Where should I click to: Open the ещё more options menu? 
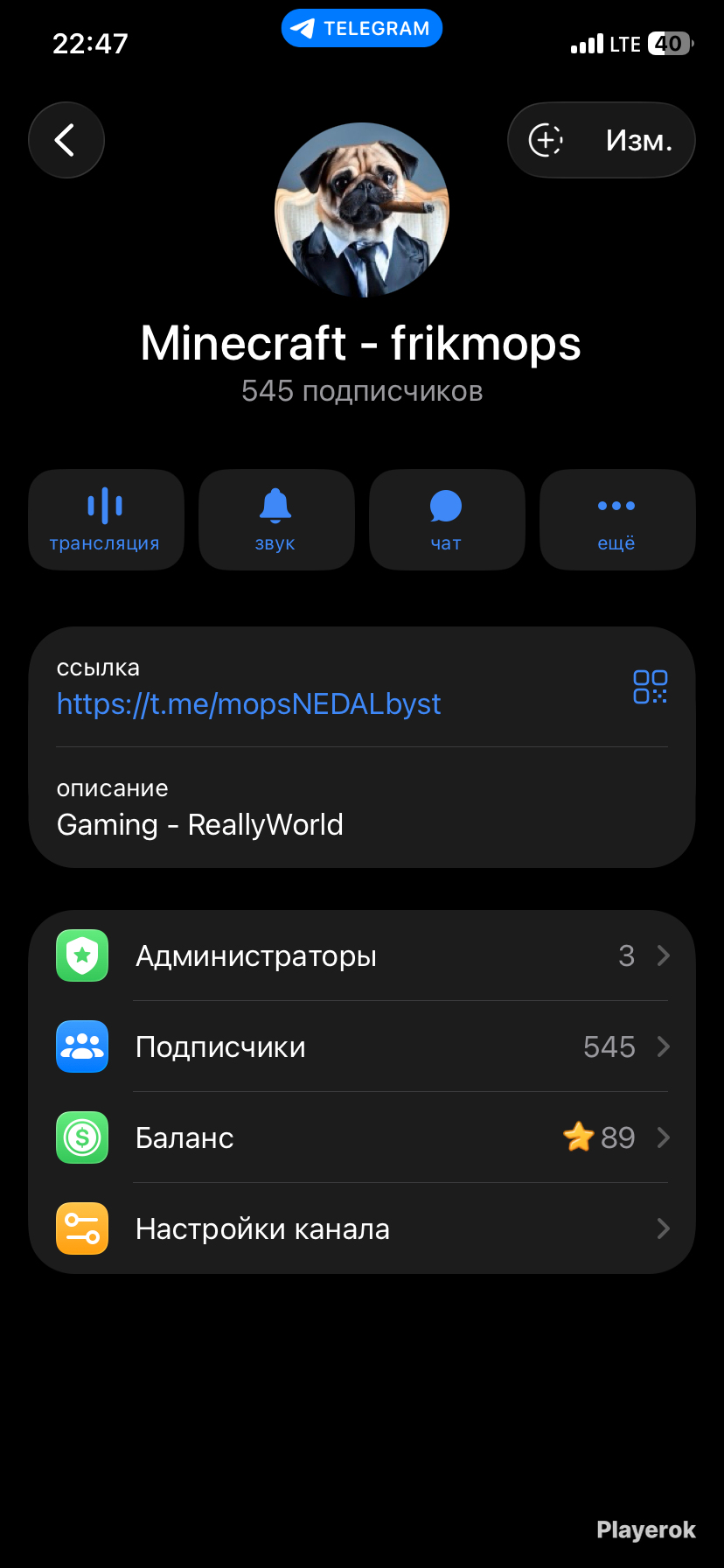coord(617,520)
